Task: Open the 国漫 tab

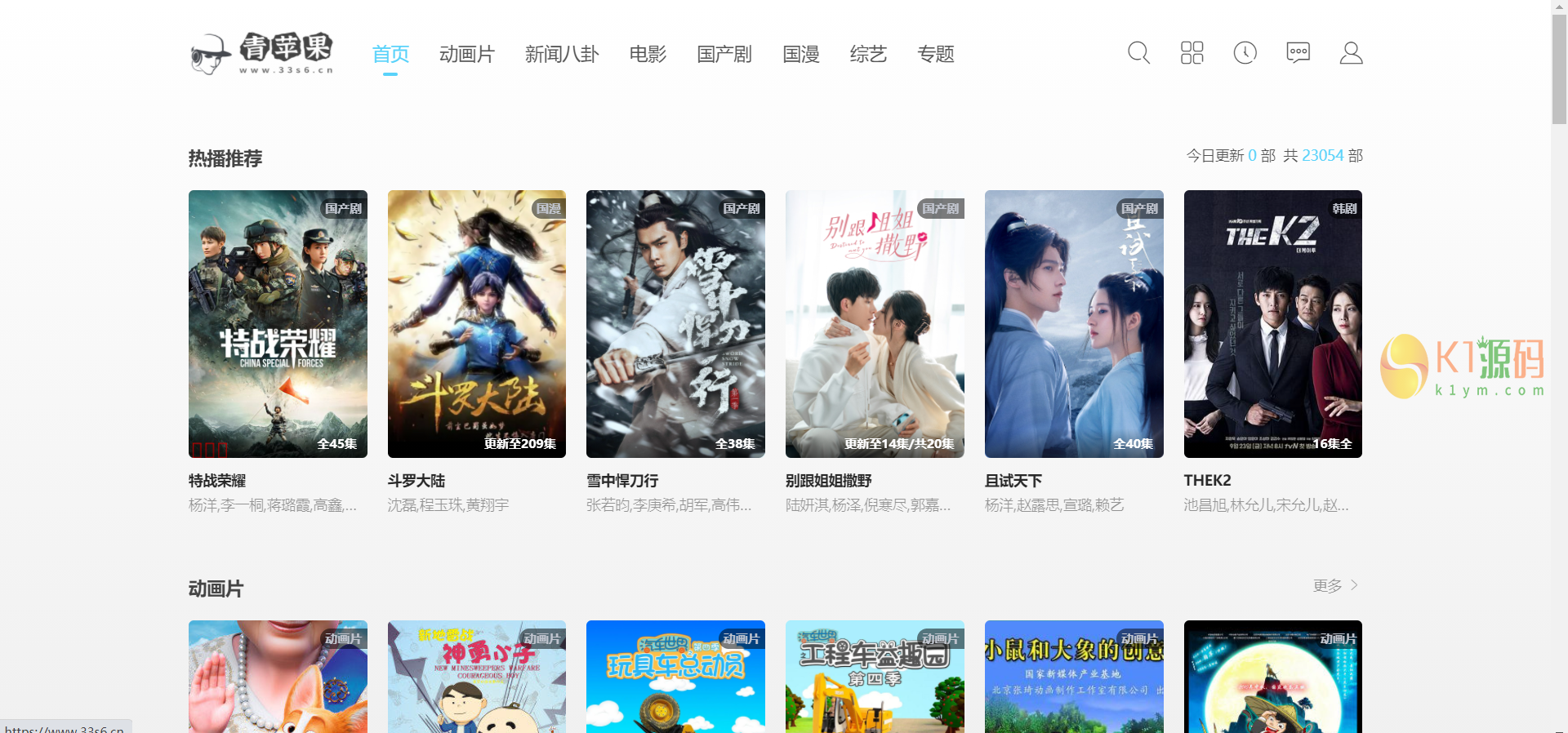Action: coord(801,55)
